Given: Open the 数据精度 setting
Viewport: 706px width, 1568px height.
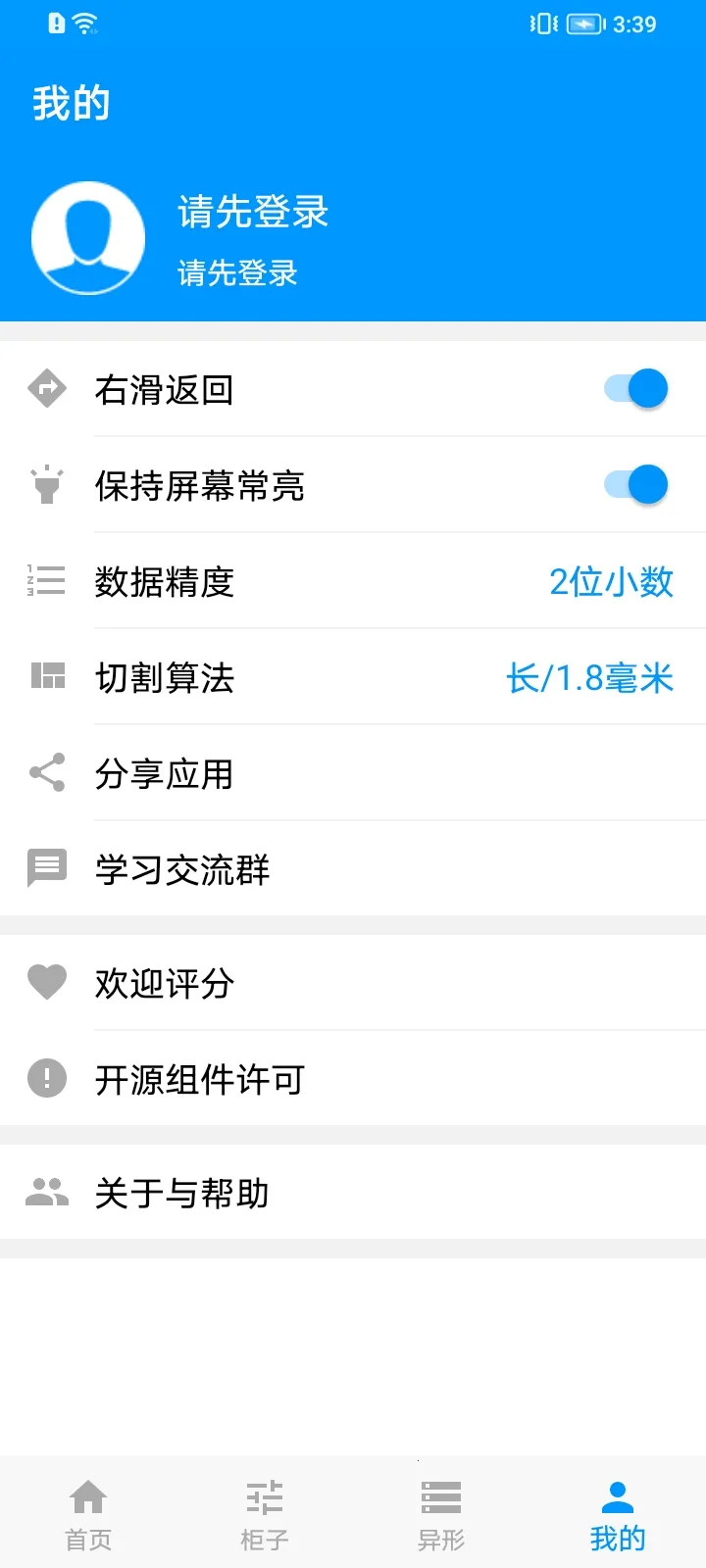Looking at the screenshot, I should click(x=353, y=581).
